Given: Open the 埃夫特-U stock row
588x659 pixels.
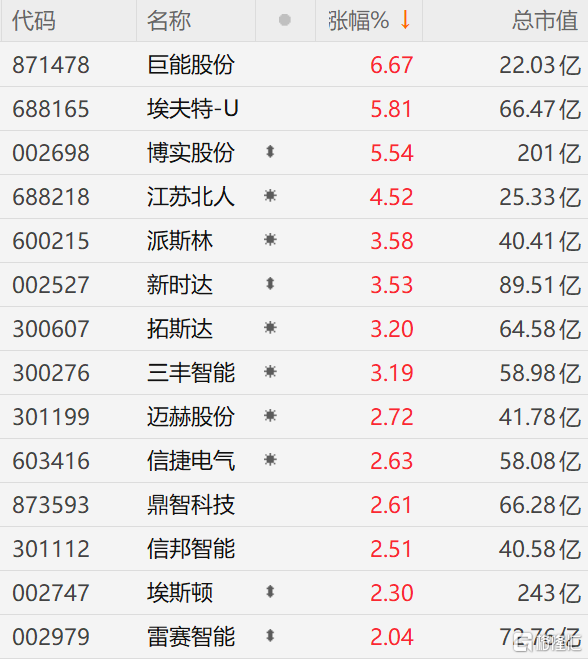Looking at the screenshot, I should 294,109.
